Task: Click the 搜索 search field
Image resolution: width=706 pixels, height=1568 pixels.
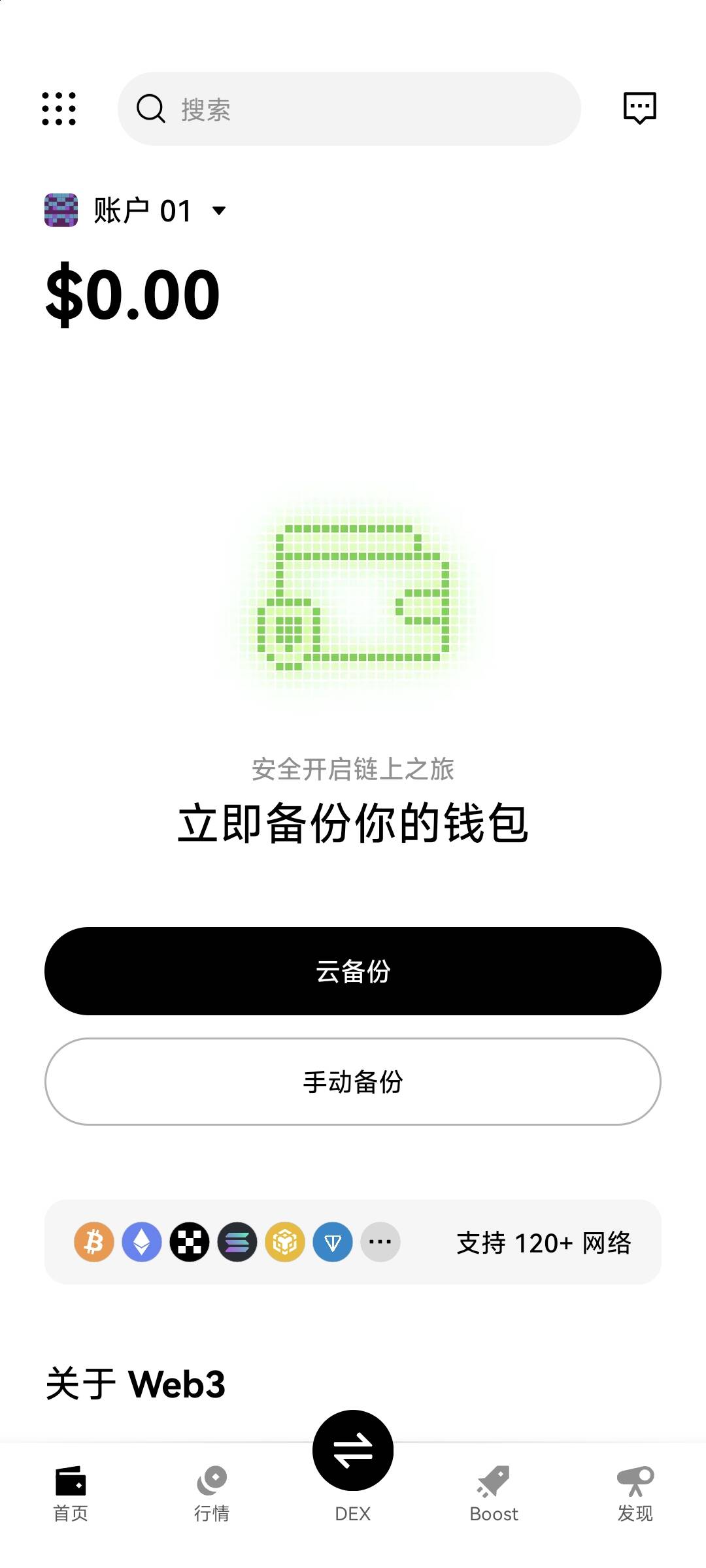Action: tap(348, 108)
